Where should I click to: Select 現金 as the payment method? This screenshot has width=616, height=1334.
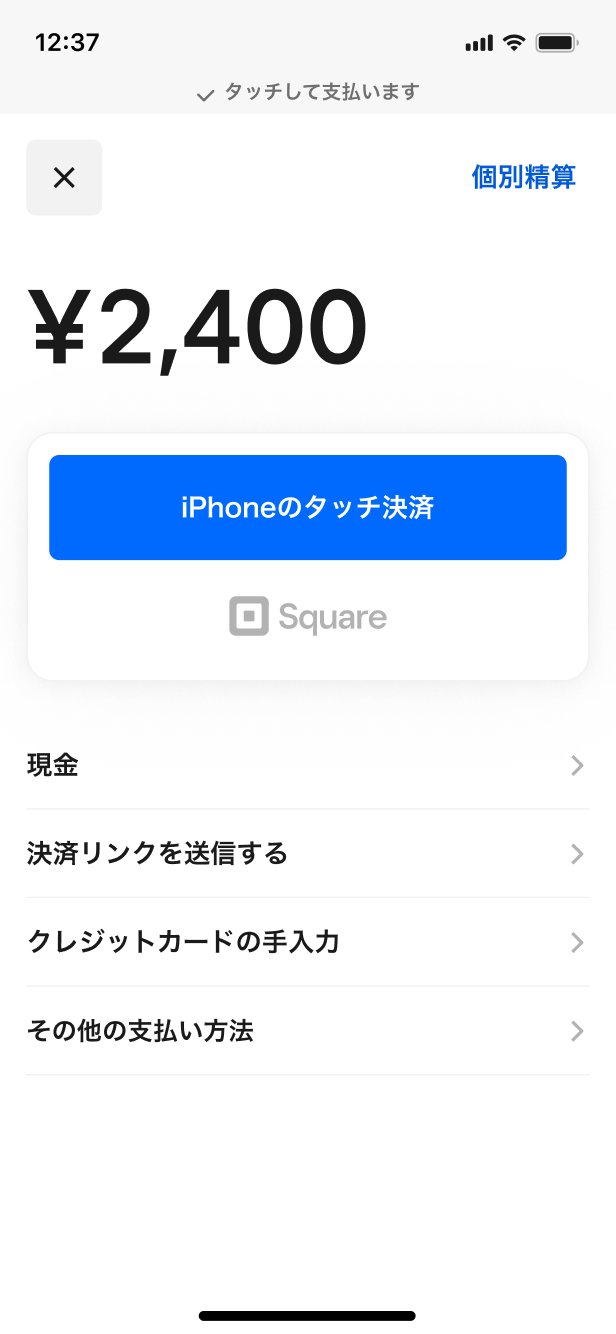pyautogui.click(x=307, y=766)
